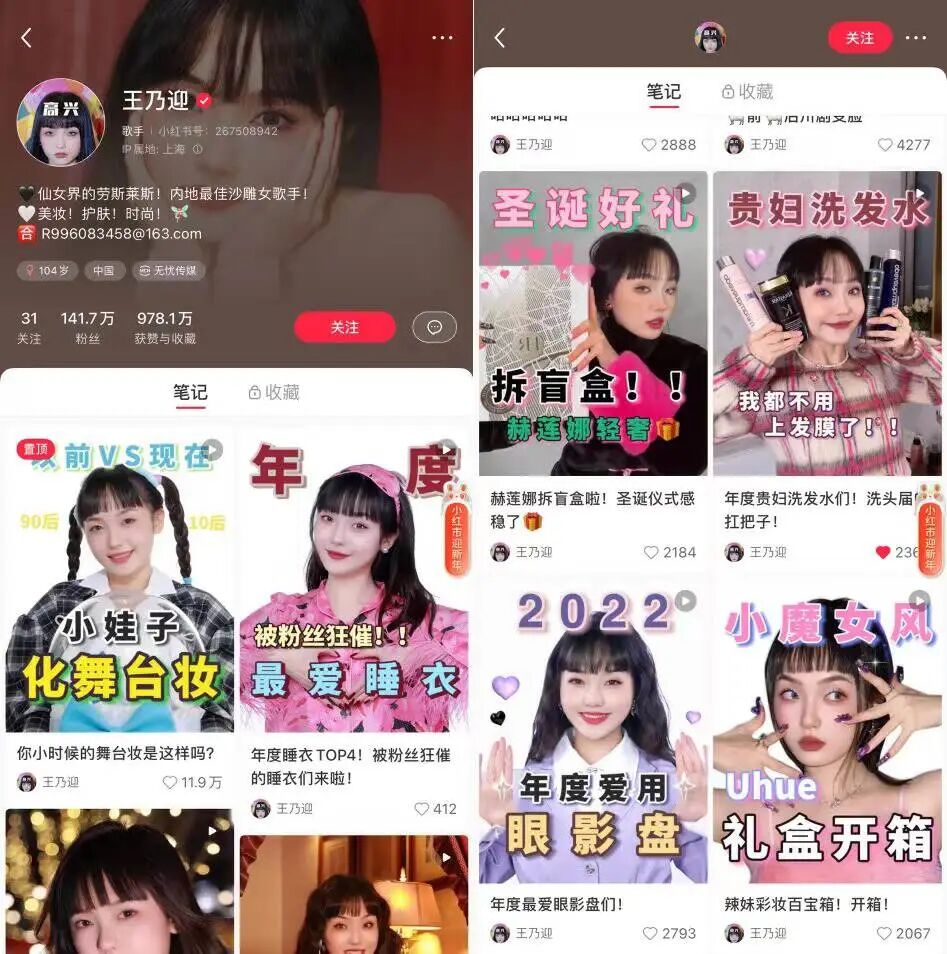The image size is (947, 954).
Task: Open the profile avatar at top center
Action: click(x=710, y=36)
